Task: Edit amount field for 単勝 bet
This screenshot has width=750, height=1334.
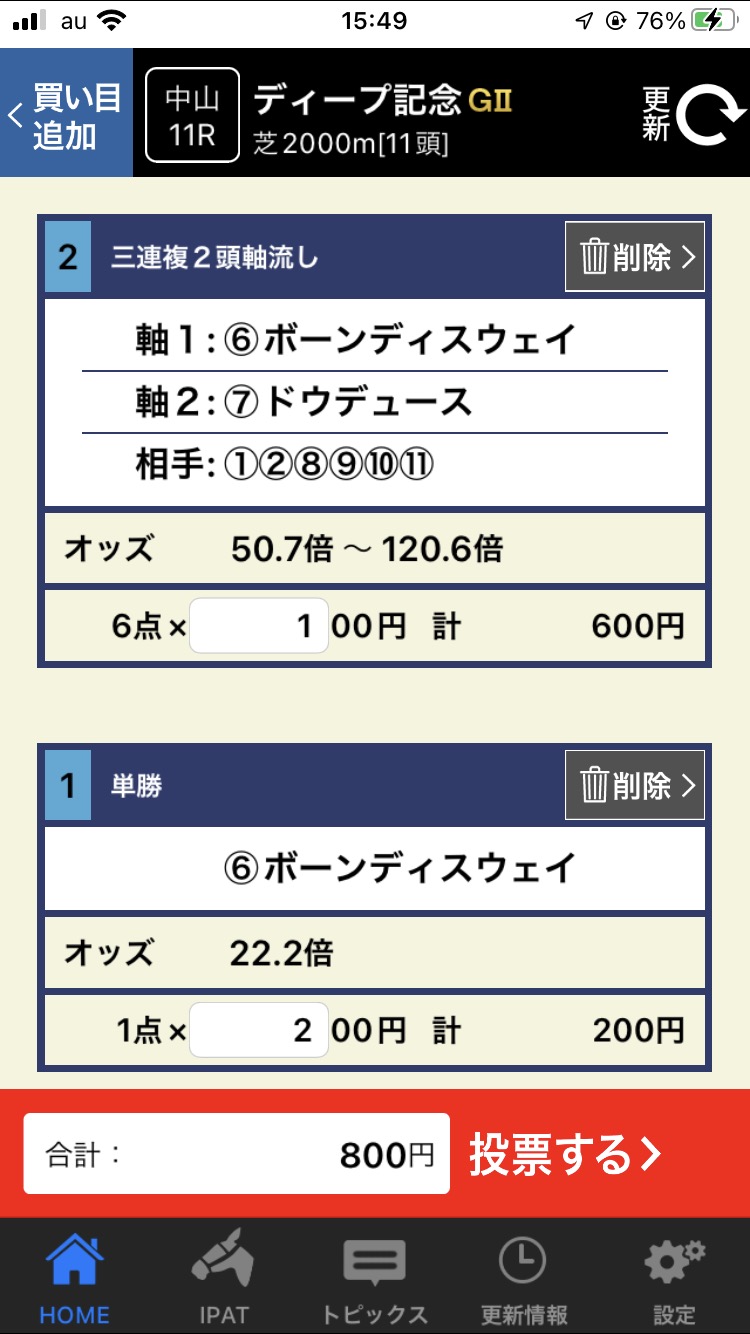Action: coord(259,1030)
